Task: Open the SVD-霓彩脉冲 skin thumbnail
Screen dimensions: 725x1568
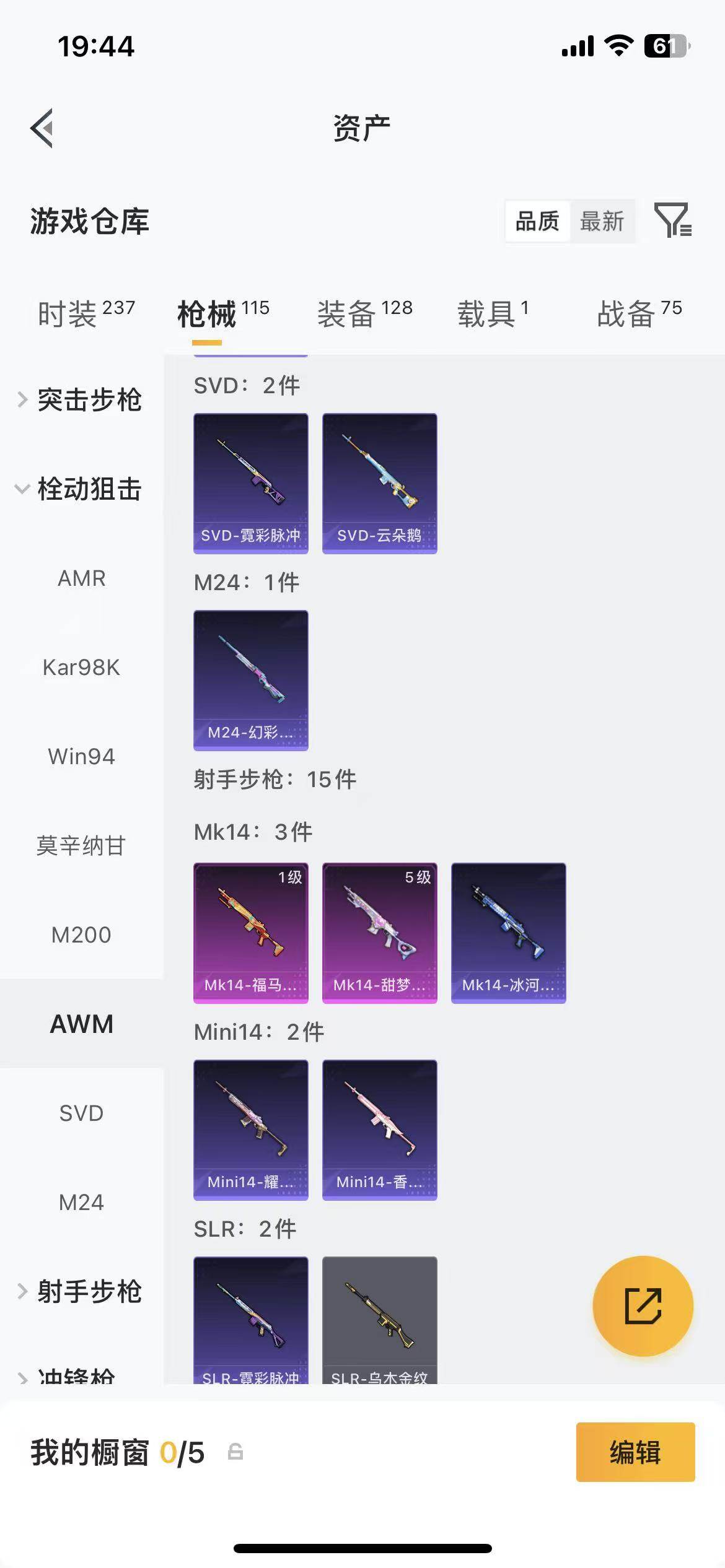Action: 250,482
